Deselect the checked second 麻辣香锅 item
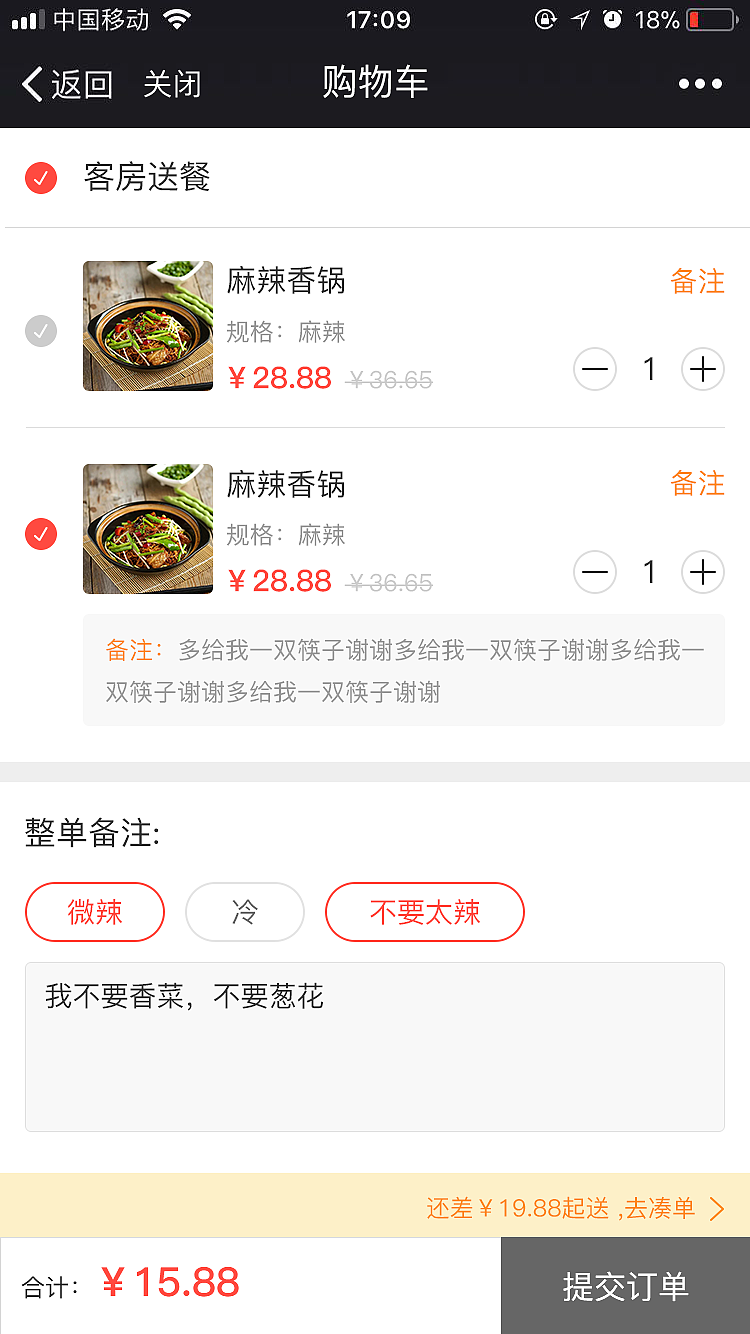This screenshot has width=750, height=1334. click(41, 534)
